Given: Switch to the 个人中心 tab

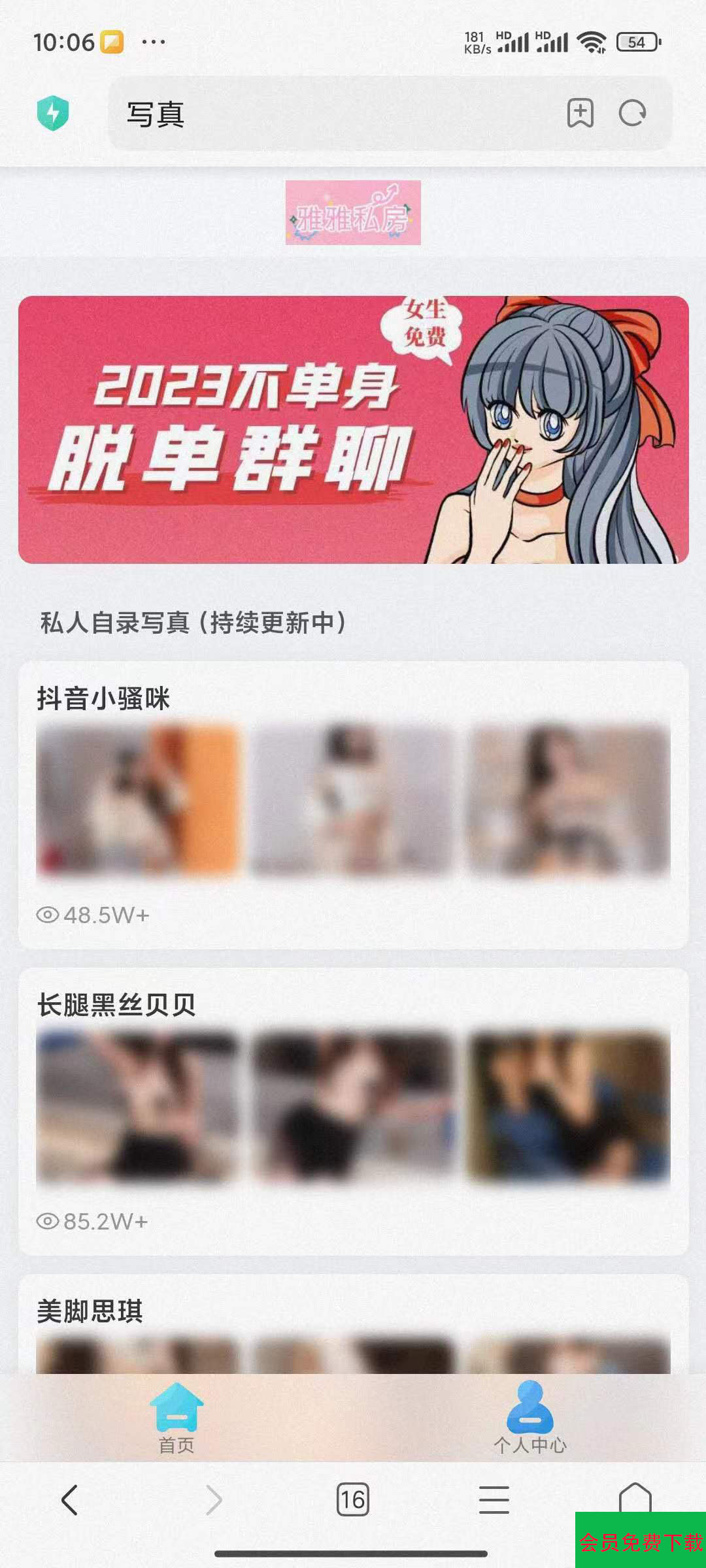Looking at the screenshot, I should click(x=529, y=1418).
